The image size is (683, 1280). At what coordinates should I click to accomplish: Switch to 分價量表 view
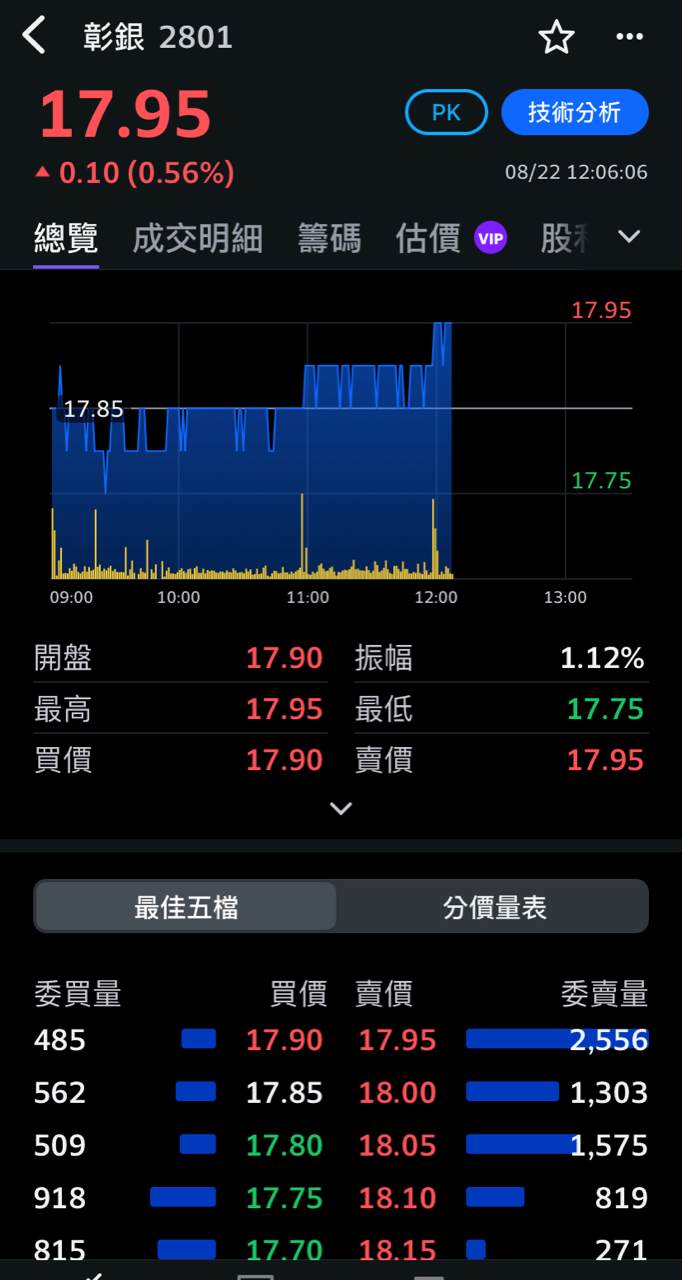pyautogui.click(x=494, y=907)
